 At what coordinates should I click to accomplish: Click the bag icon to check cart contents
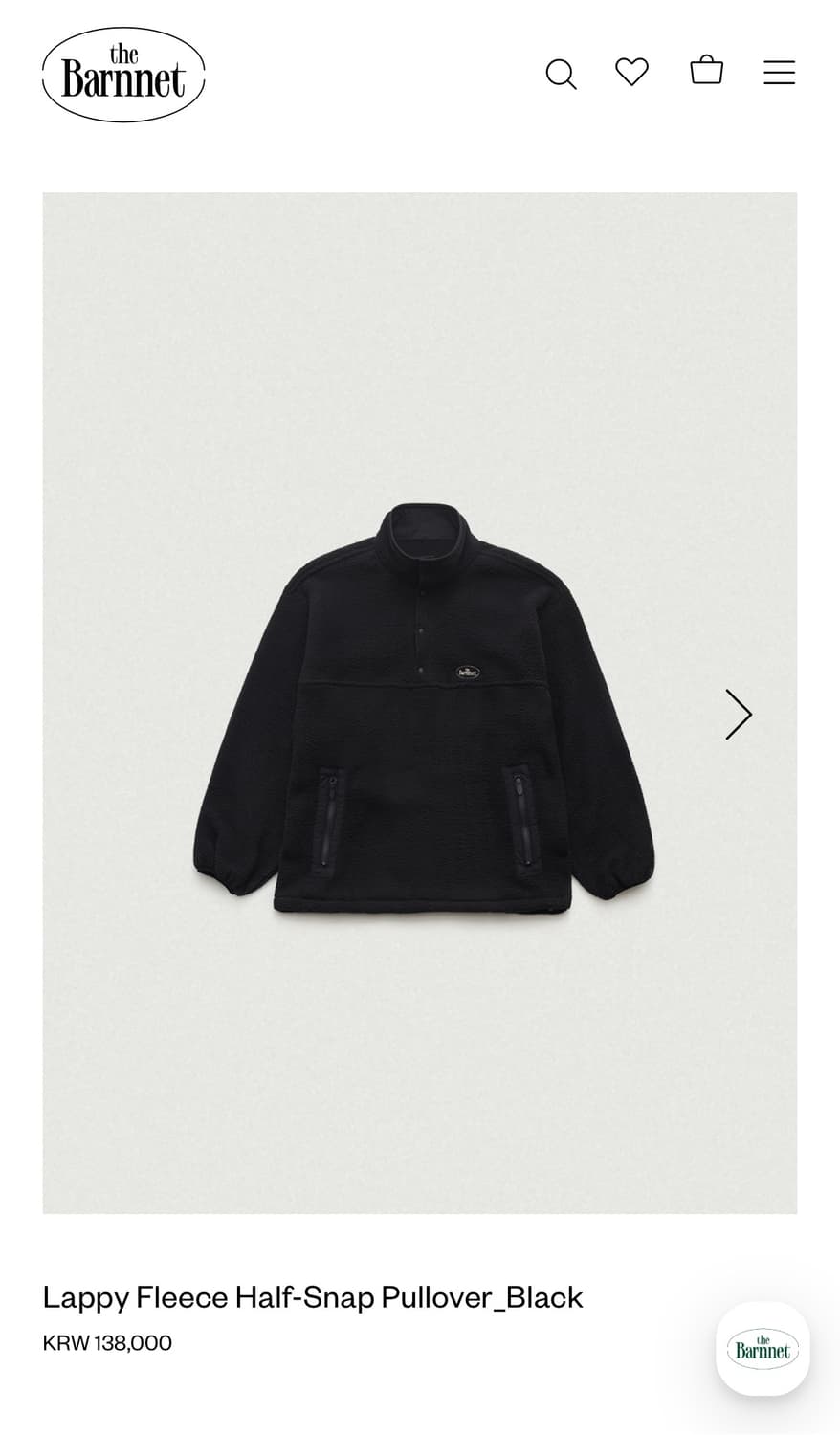point(706,71)
